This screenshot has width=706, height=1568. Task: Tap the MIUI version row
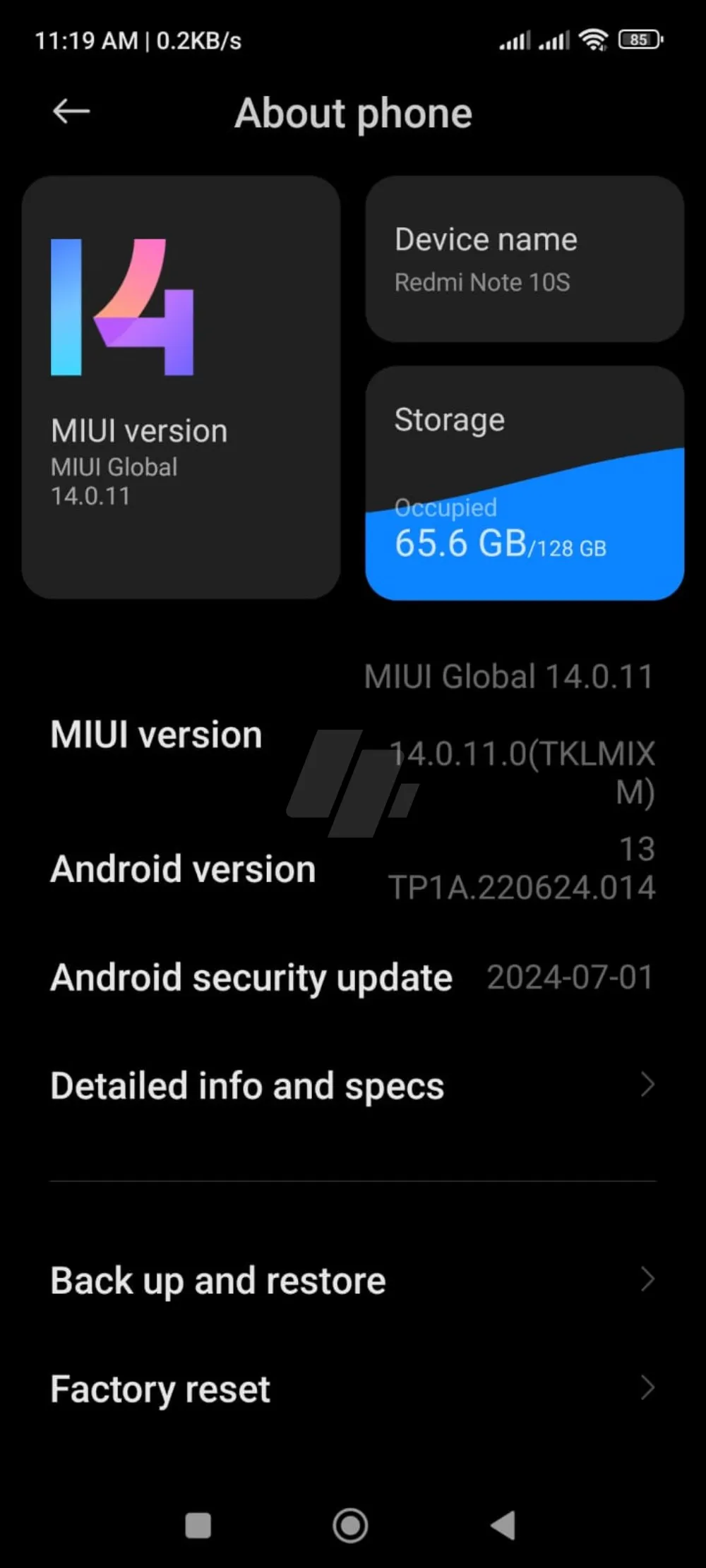point(353,735)
